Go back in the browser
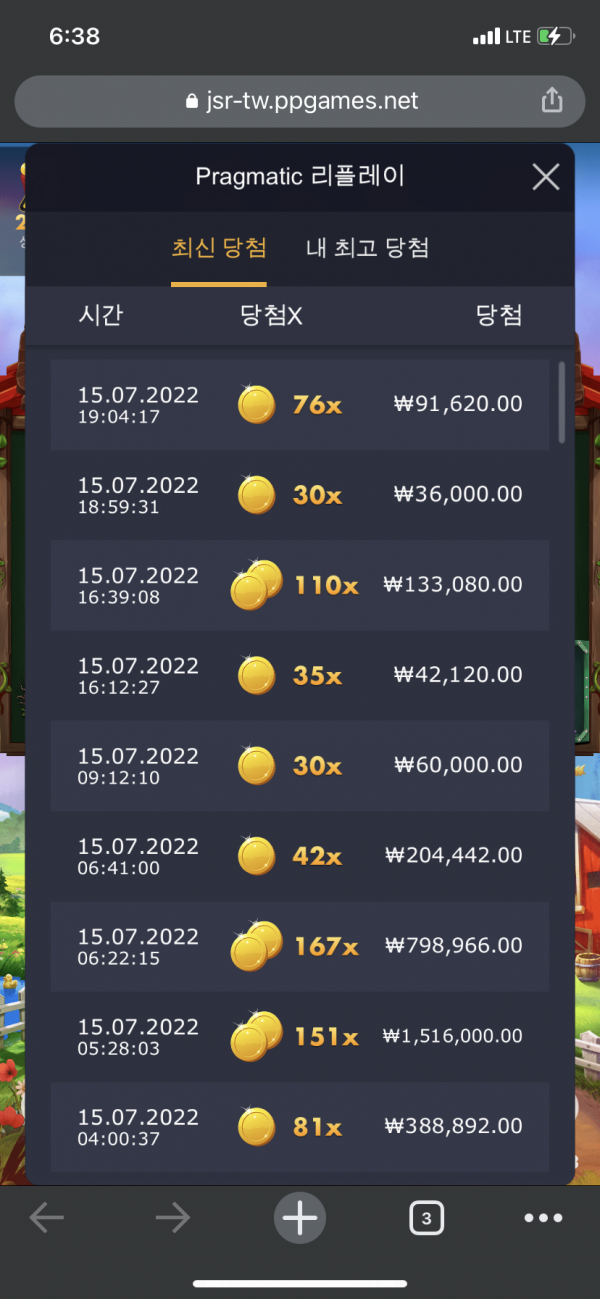The height and width of the screenshot is (1299, 600). tap(47, 1217)
